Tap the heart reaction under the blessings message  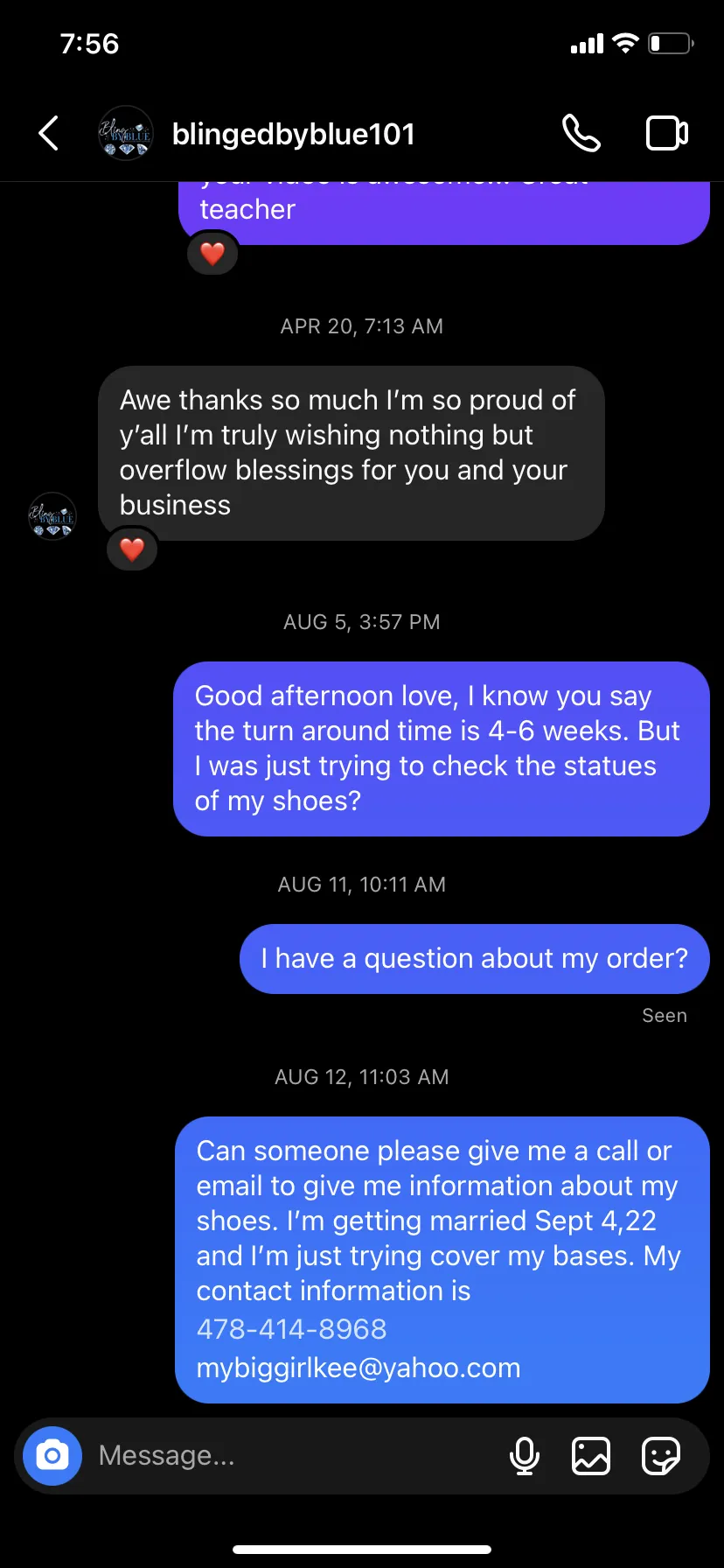click(132, 549)
